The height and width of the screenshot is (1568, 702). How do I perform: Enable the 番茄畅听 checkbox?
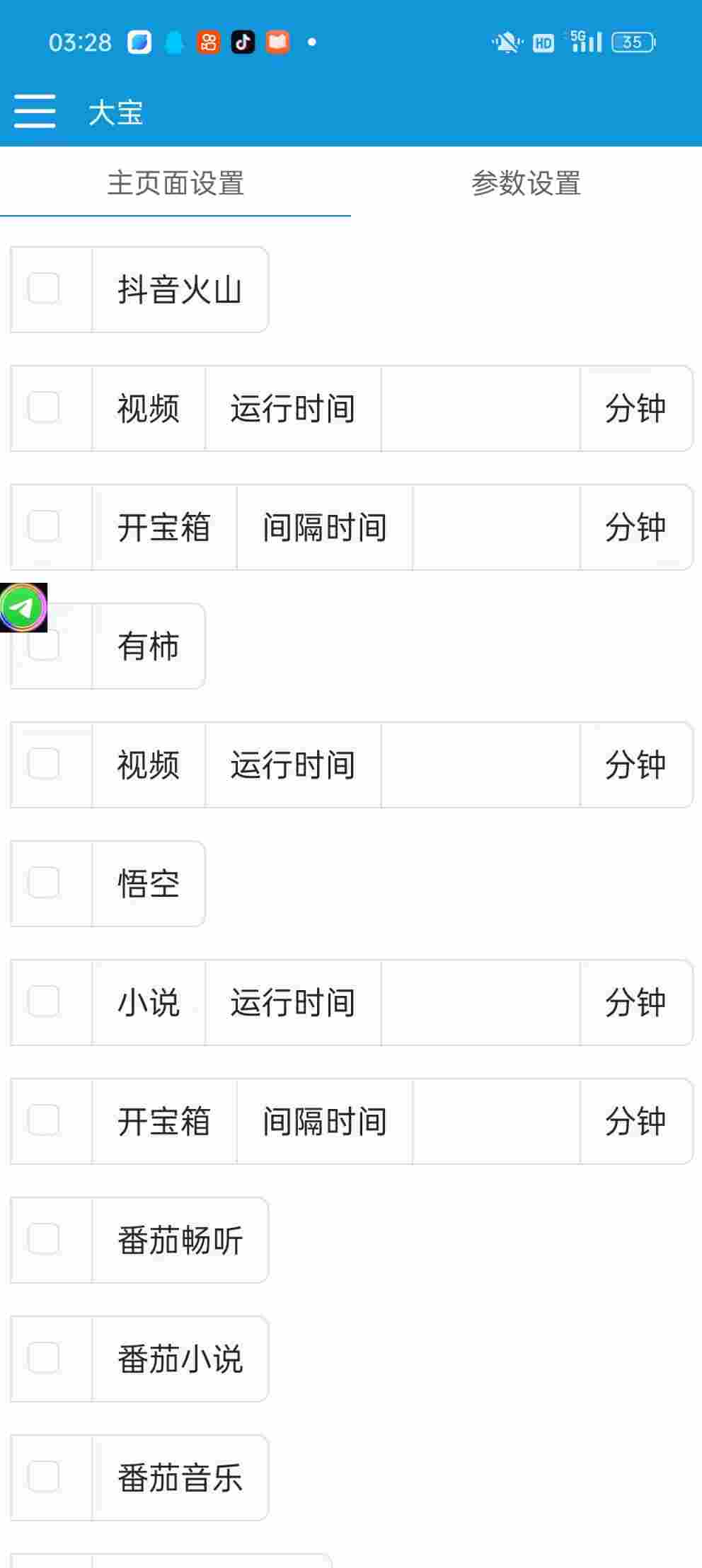point(43,1239)
